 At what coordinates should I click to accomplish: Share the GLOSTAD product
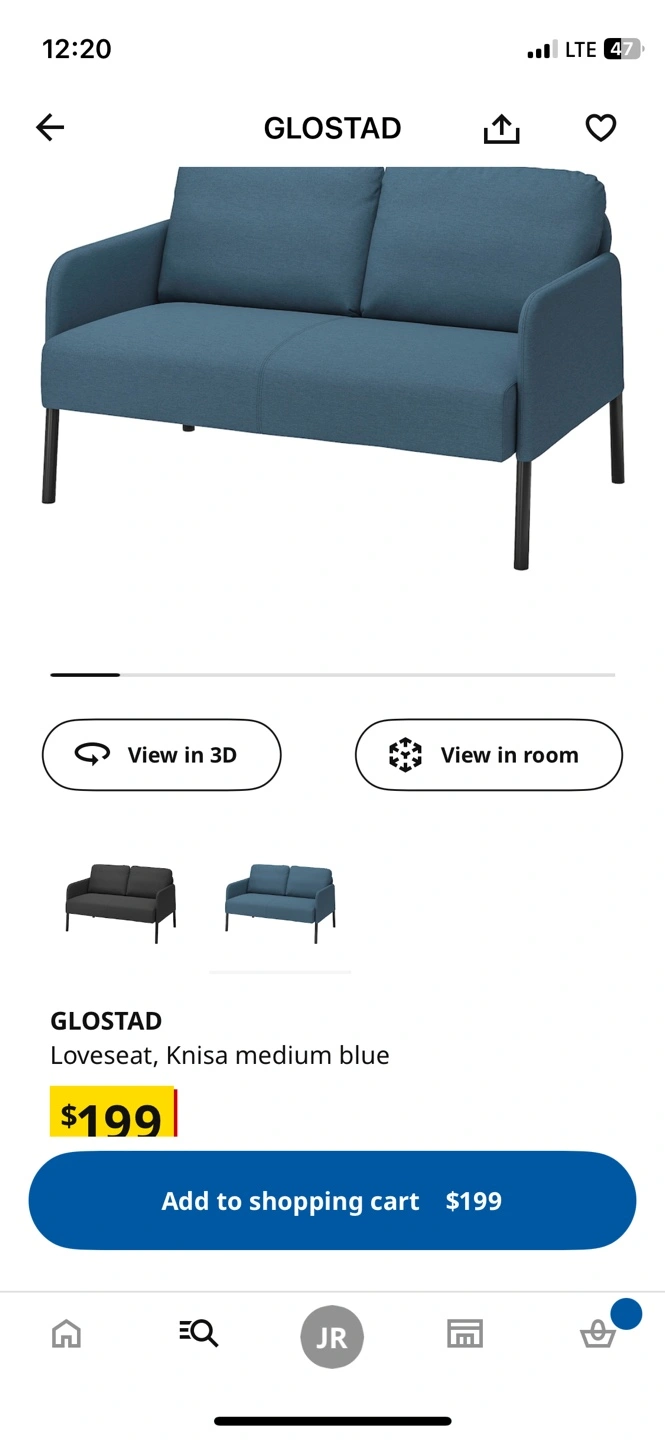pos(501,128)
